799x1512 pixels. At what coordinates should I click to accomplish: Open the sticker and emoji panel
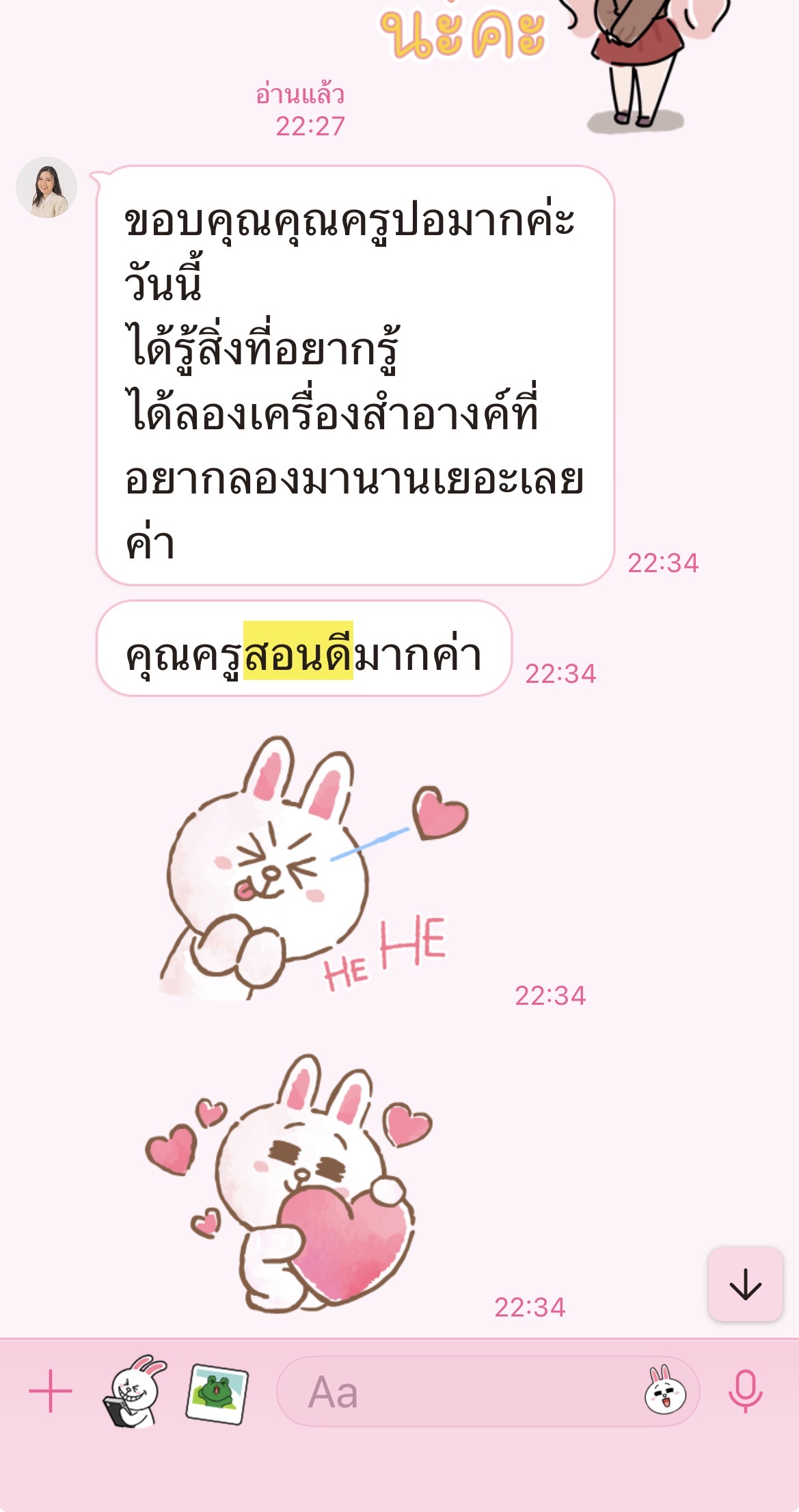pos(665,1391)
